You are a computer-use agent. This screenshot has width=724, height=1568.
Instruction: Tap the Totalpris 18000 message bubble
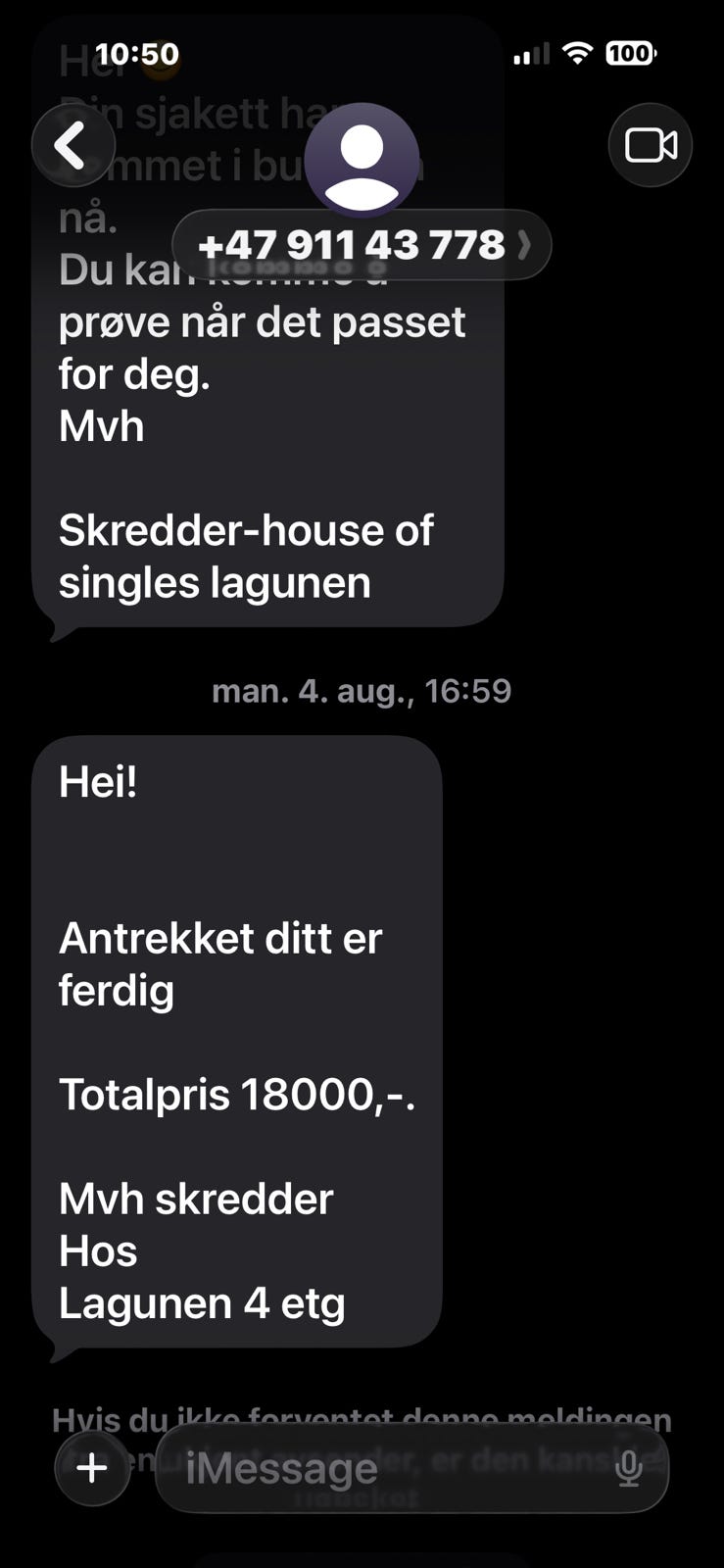[x=237, y=1094]
